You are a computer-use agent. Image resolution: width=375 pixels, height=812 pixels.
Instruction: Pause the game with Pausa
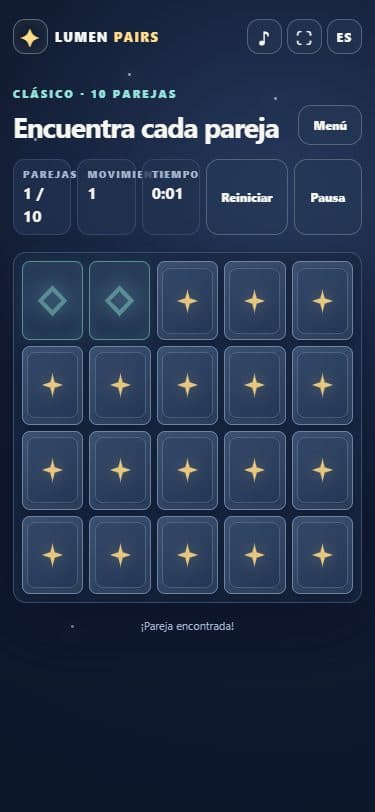pyautogui.click(x=328, y=197)
